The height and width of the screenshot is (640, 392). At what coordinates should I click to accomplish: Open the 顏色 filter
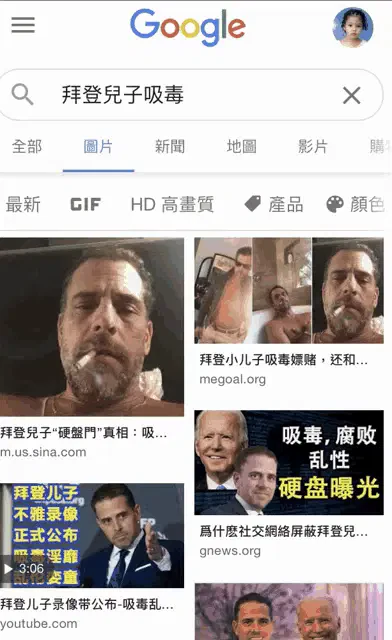356,204
